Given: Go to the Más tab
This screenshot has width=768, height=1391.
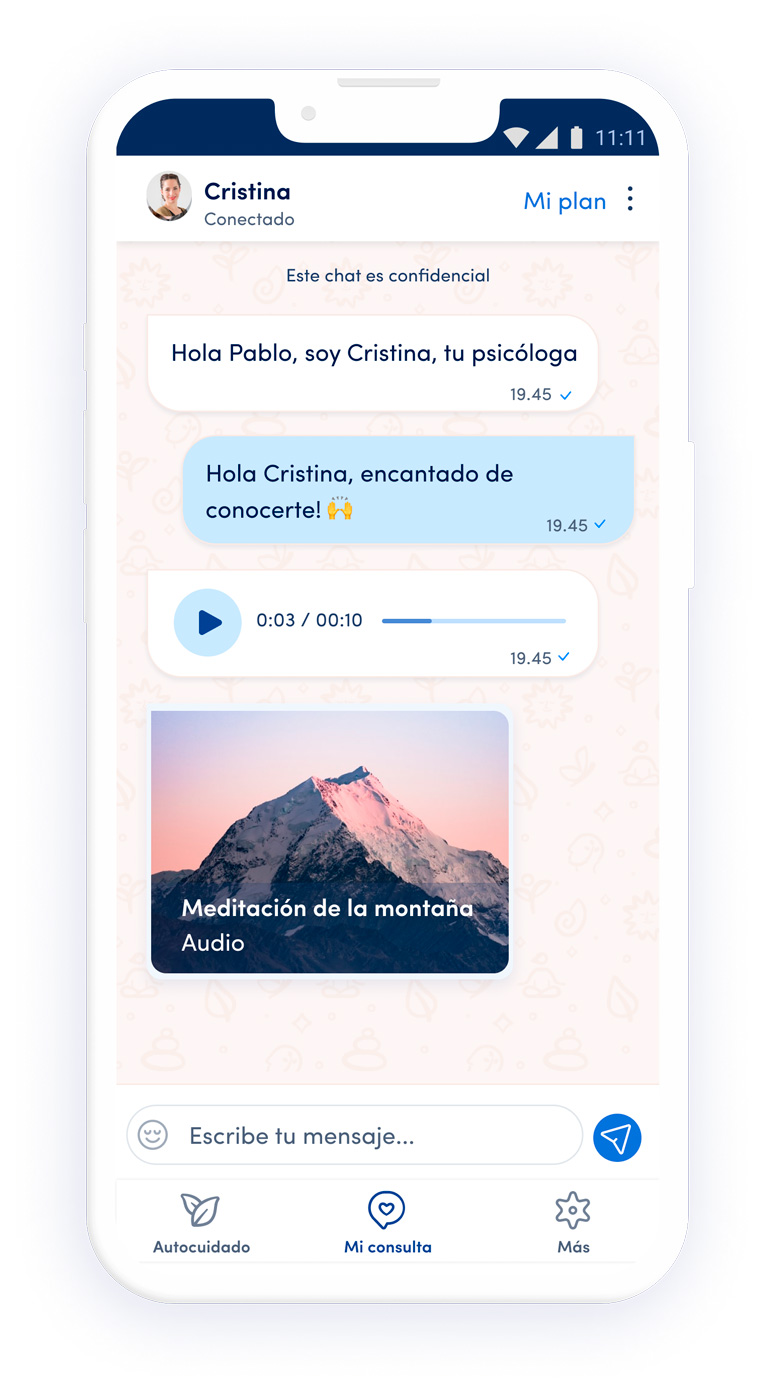Looking at the screenshot, I should (573, 1223).
